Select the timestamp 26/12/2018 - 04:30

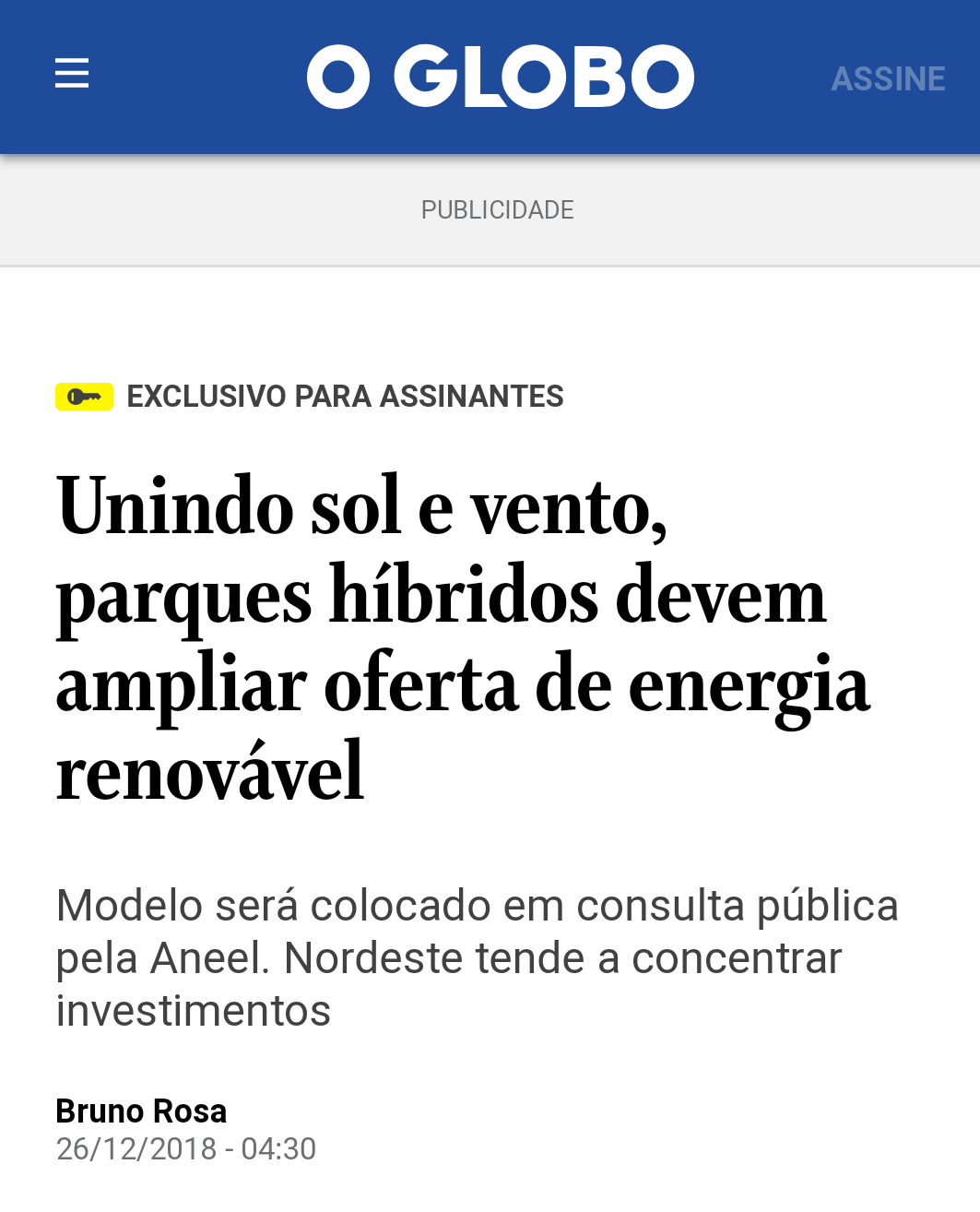point(185,1149)
